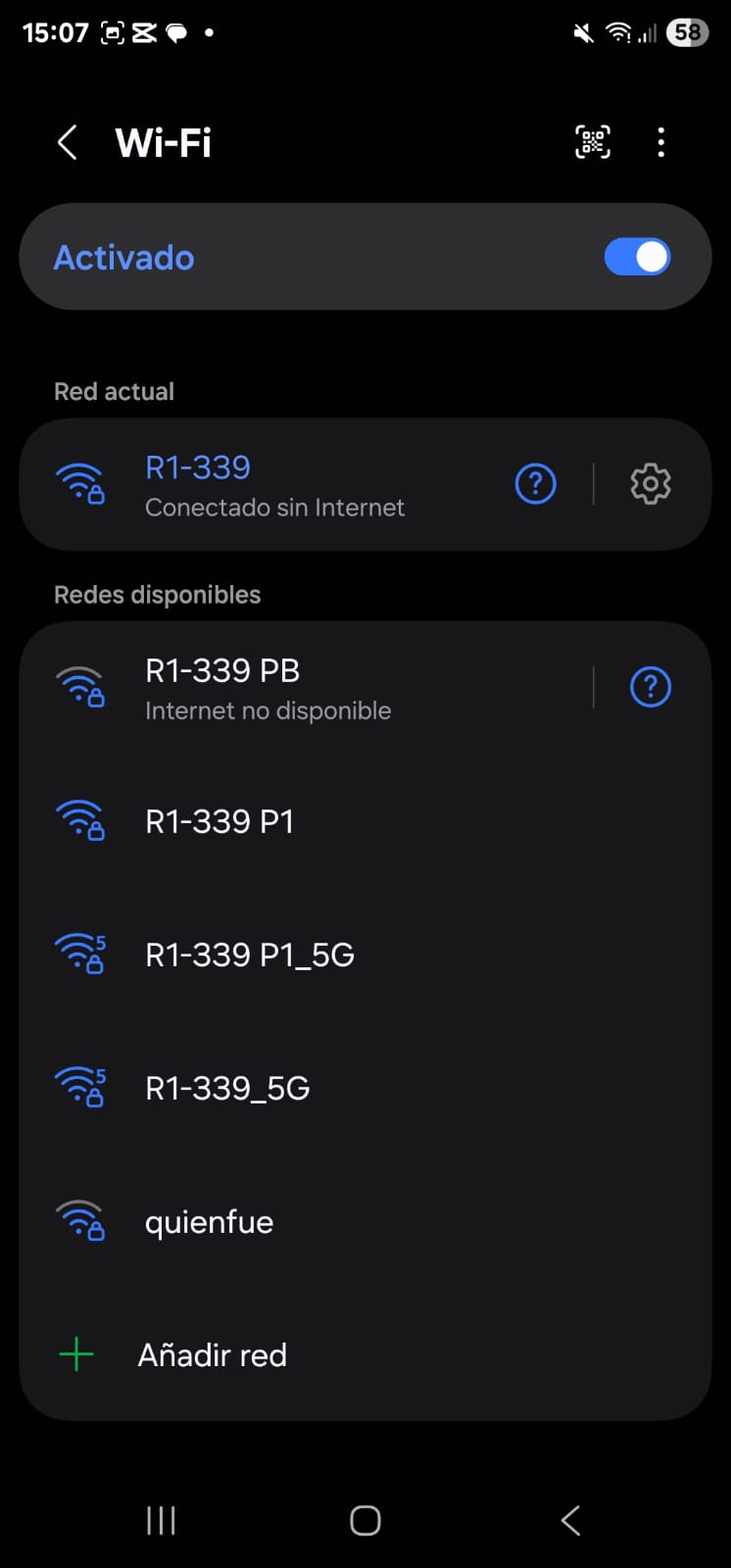Connect to the R1-339 PB network
The width and height of the screenshot is (731, 1568).
[x=294, y=688]
